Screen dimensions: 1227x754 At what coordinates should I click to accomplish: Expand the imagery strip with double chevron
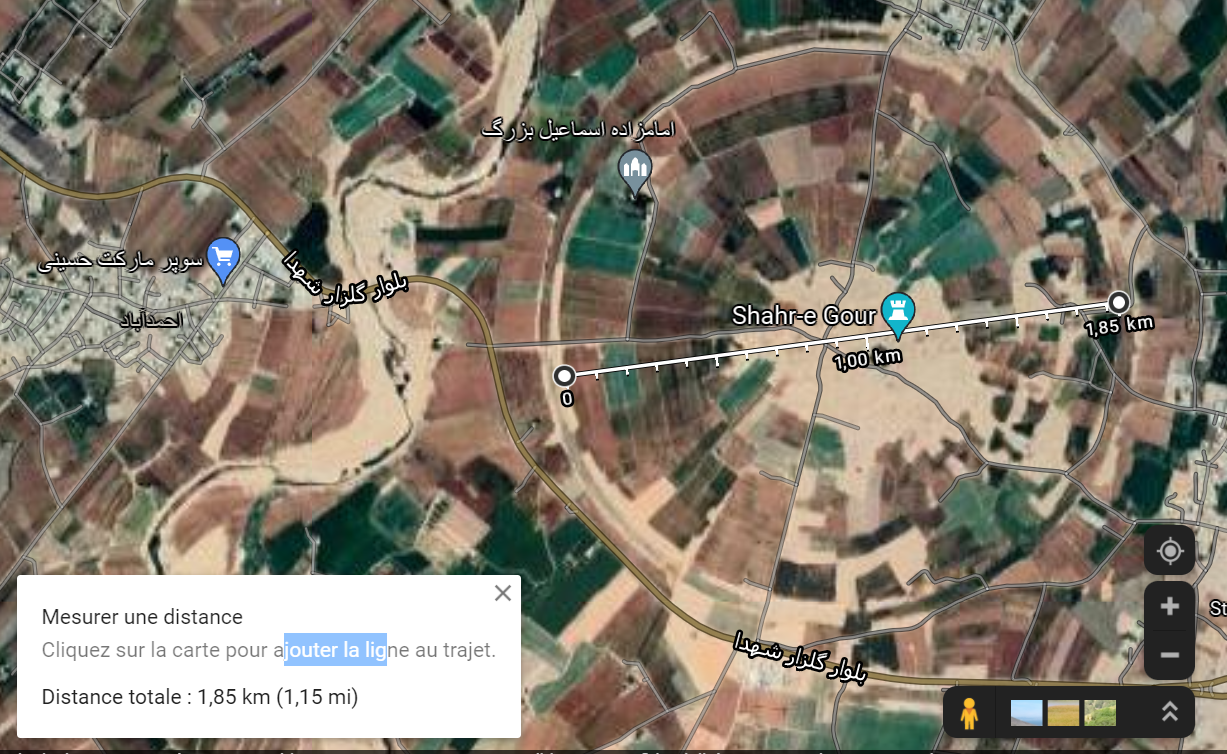point(1169,712)
